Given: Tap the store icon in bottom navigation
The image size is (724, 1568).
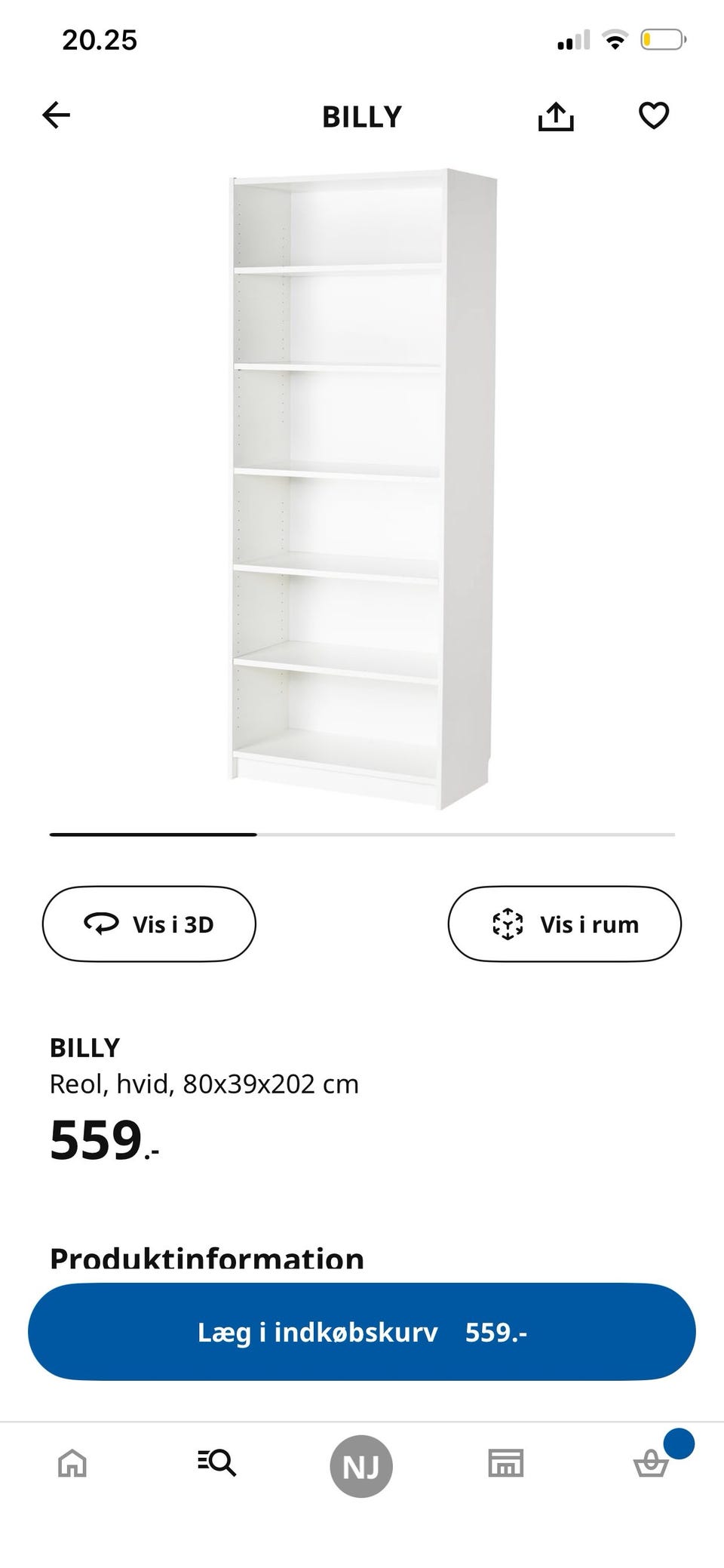Looking at the screenshot, I should click(506, 1463).
